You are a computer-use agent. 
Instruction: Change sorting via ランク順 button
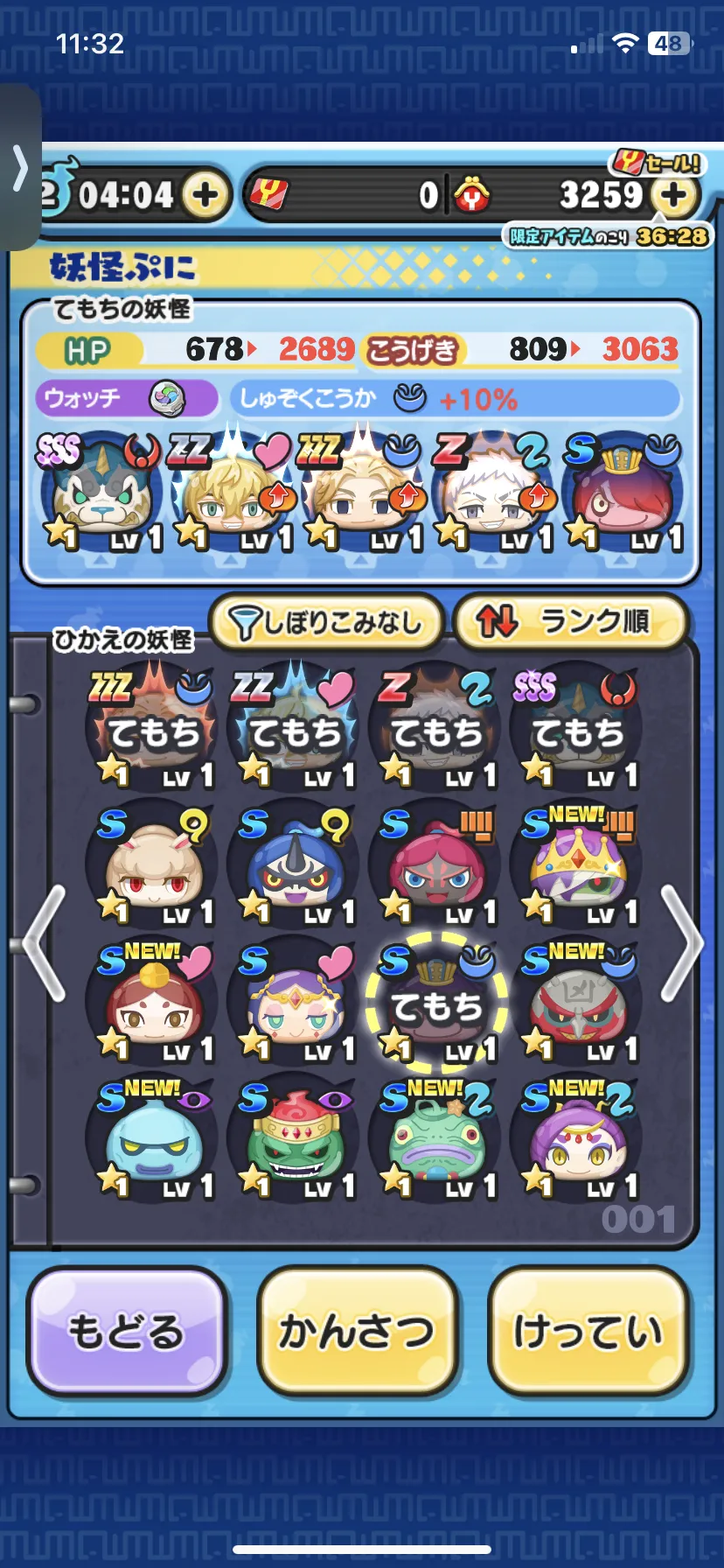(569, 622)
